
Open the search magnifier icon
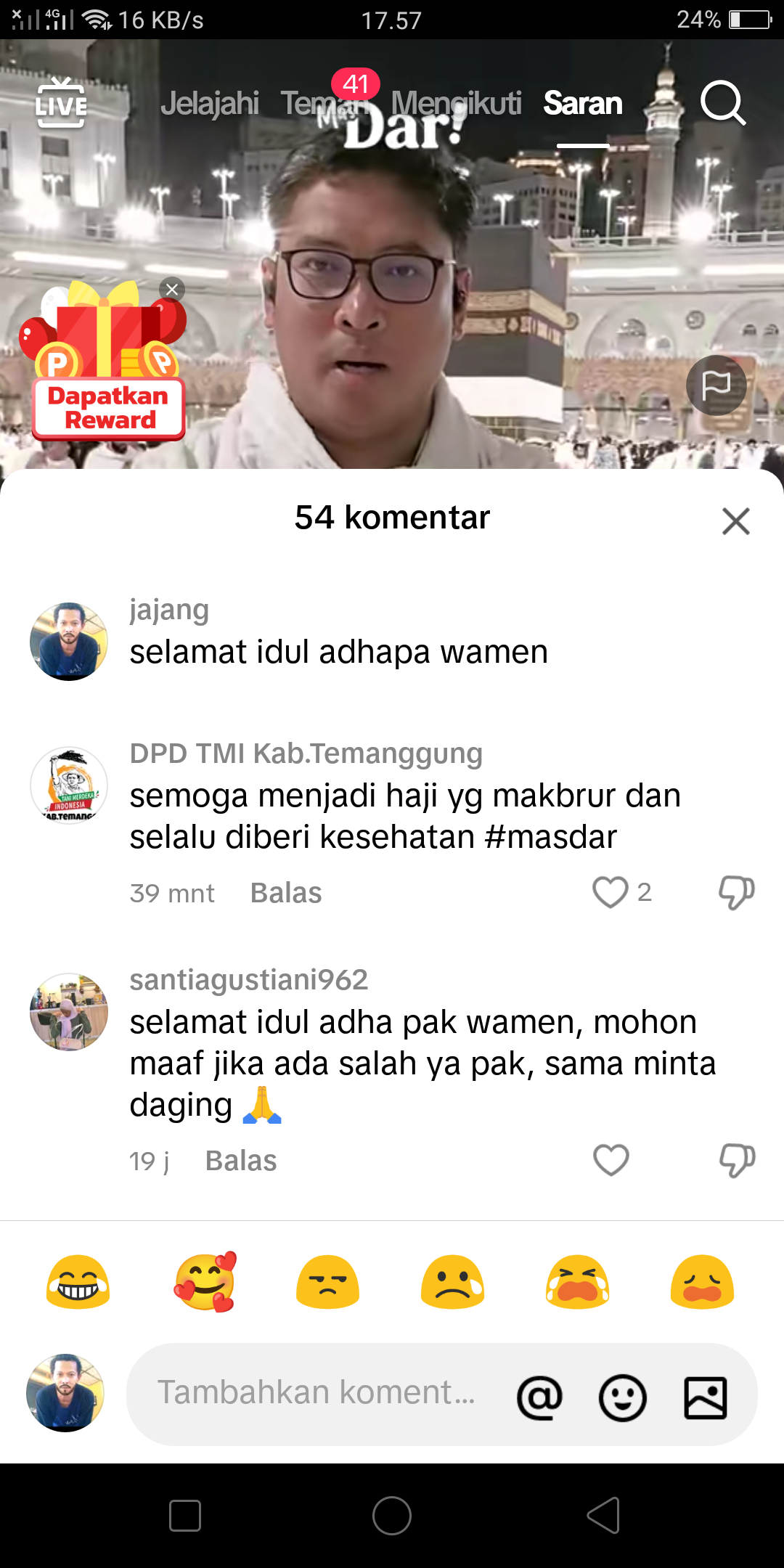coord(723,103)
